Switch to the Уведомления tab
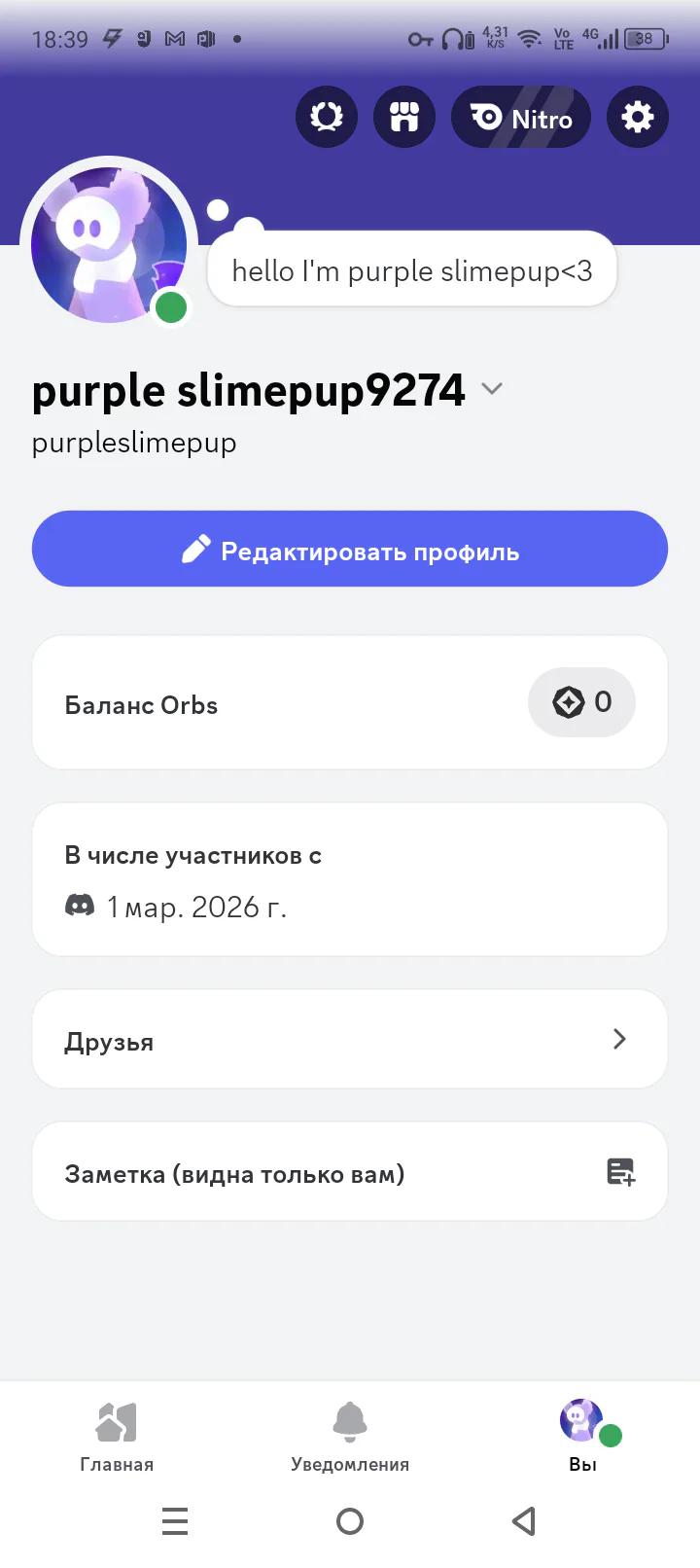This screenshot has height=1568, width=700. [x=350, y=1436]
